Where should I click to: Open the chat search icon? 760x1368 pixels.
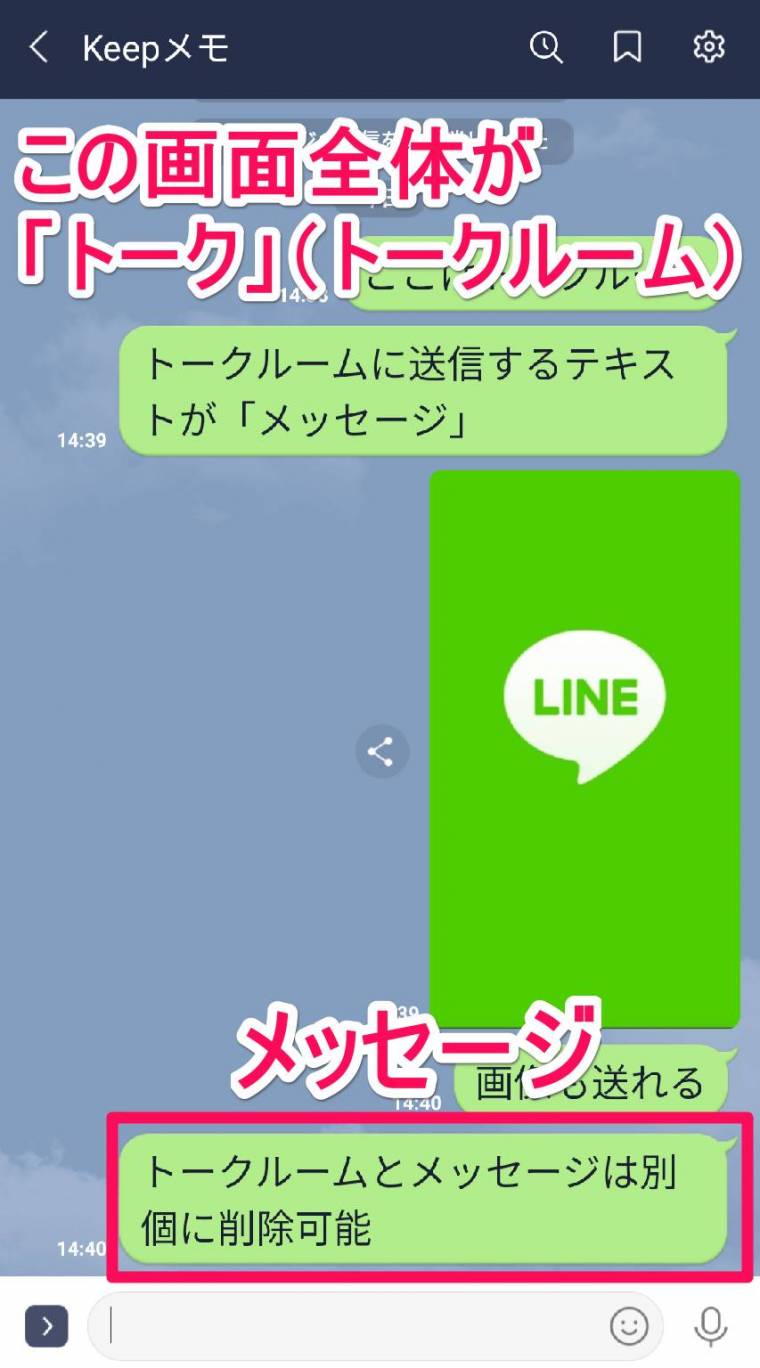(546, 47)
